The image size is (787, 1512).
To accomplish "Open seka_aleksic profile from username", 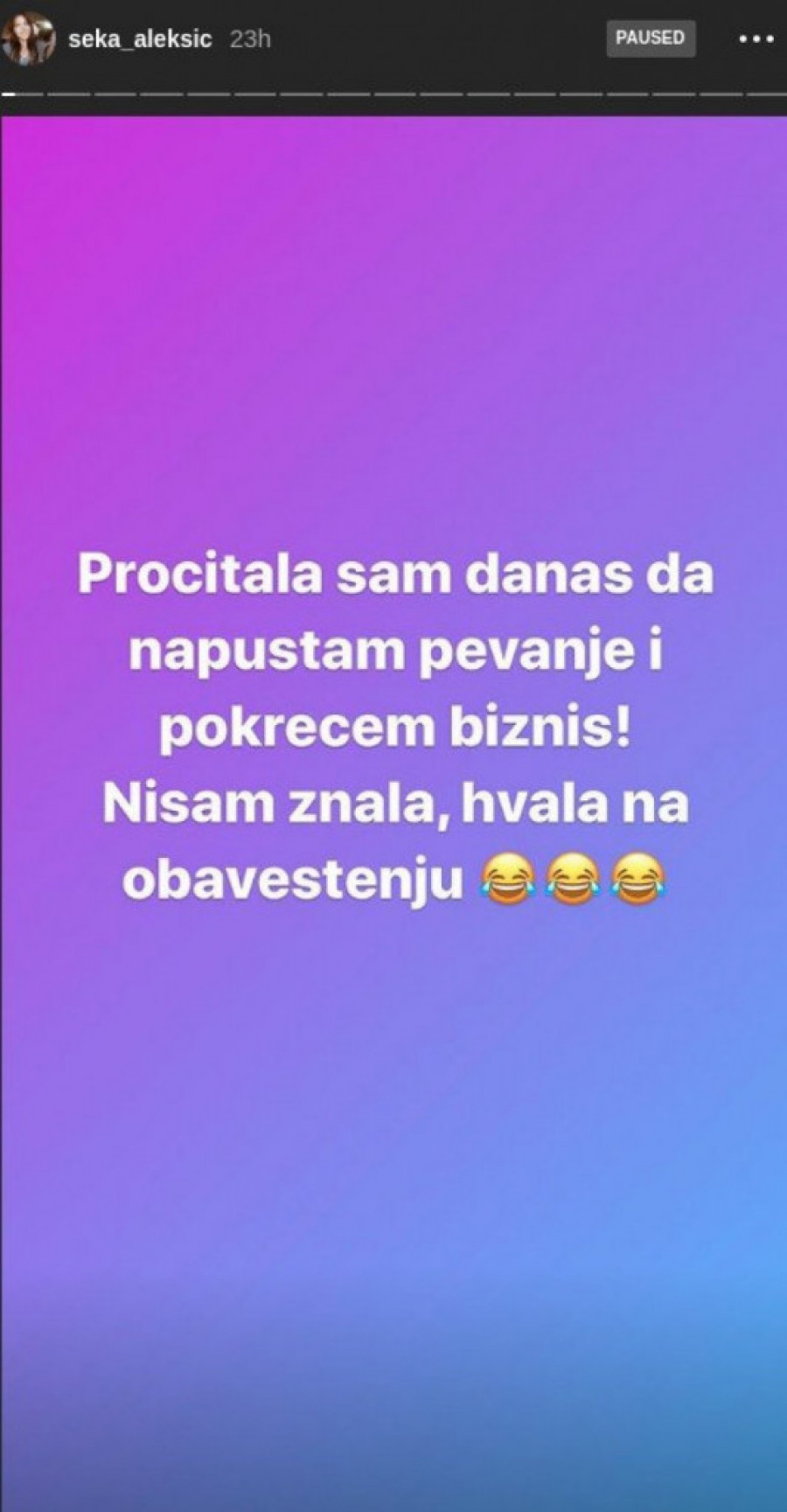I will point(140,40).
